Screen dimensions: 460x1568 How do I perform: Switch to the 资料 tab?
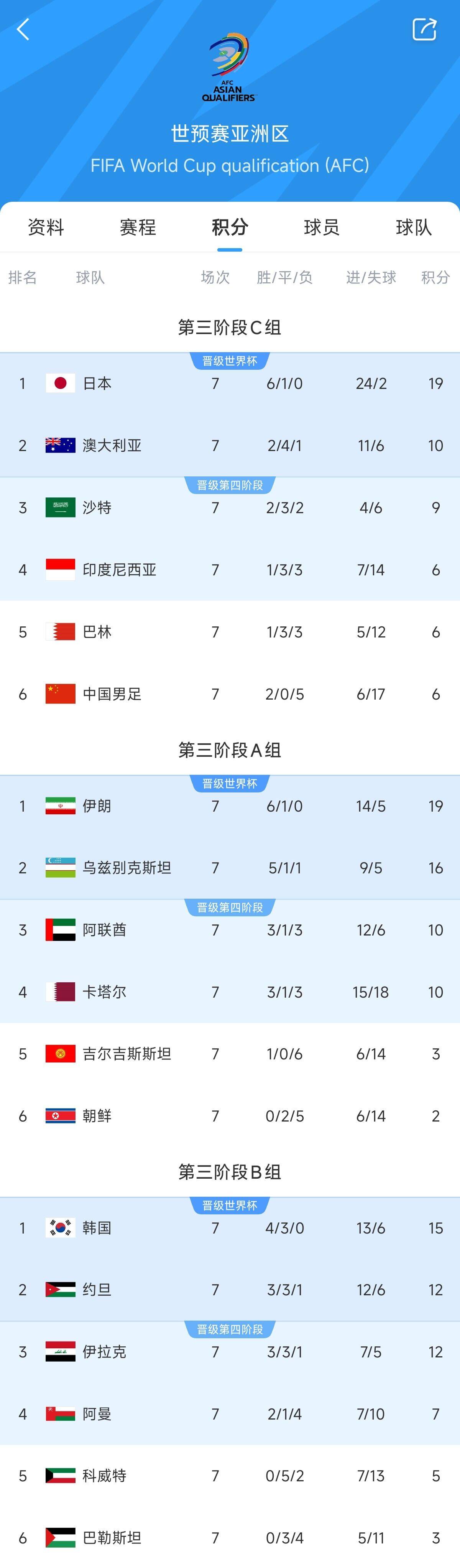pyautogui.click(x=46, y=228)
